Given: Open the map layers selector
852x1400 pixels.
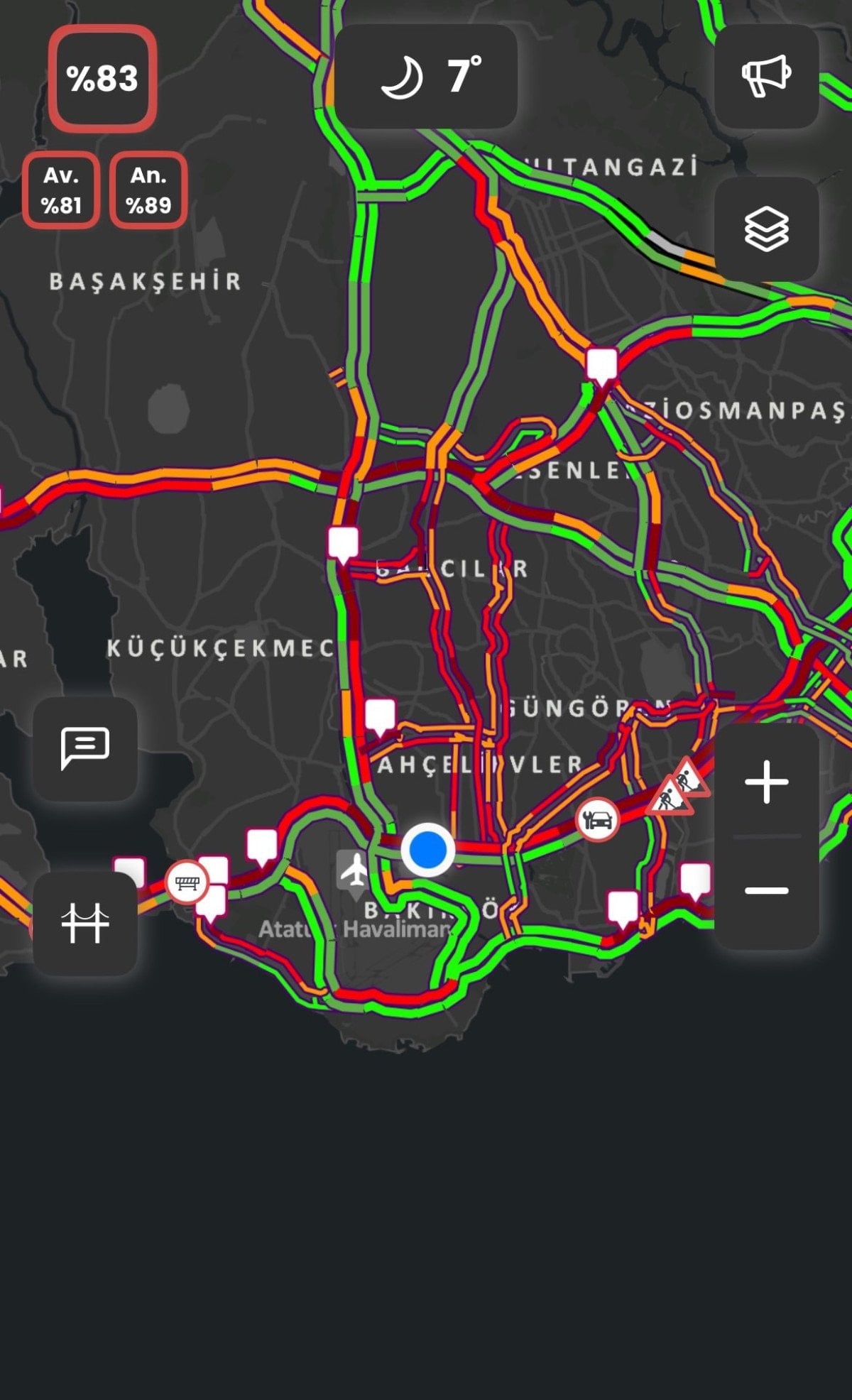Looking at the screenshot, I should [x=766, y=229].
